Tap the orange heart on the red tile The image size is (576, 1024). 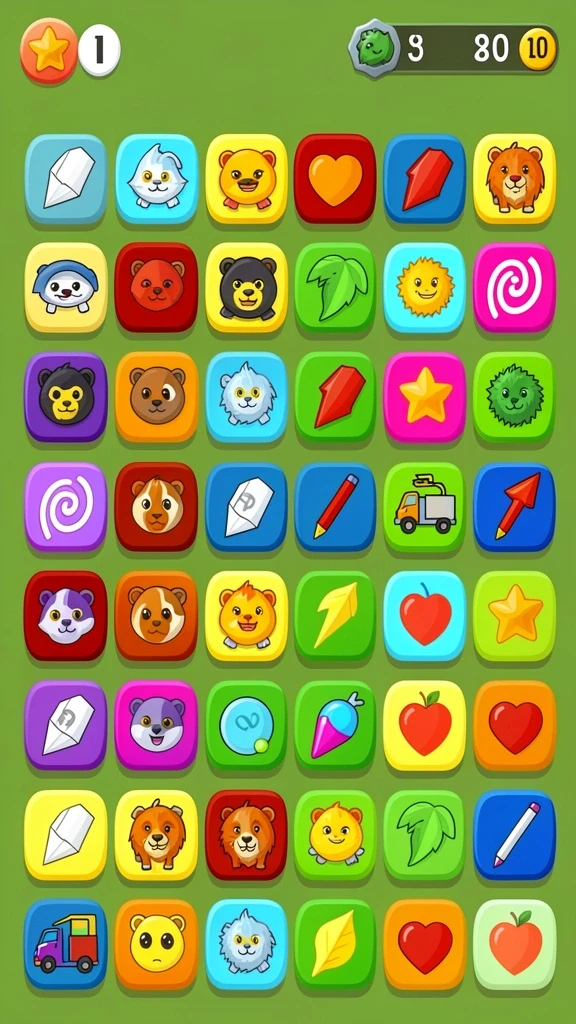(x=335, y=179)
